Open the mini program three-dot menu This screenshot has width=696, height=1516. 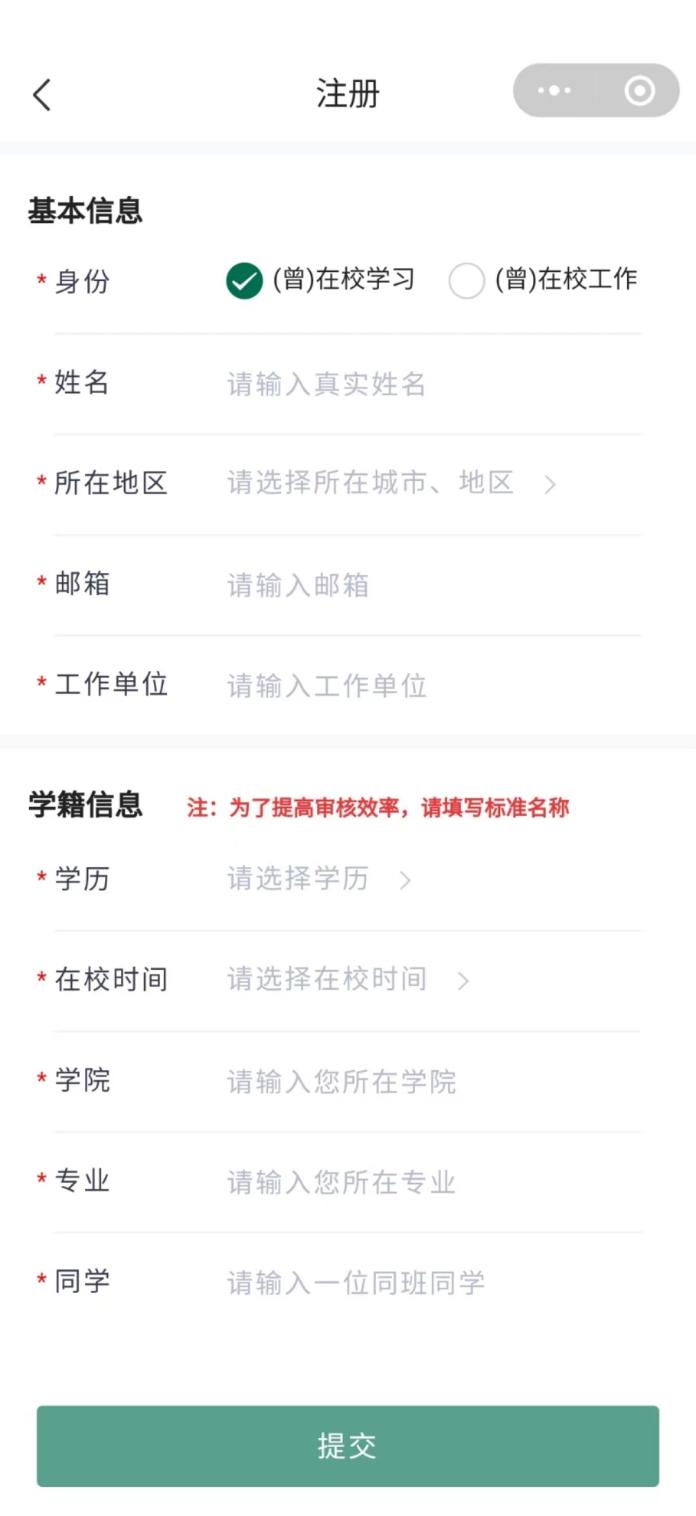554,91
